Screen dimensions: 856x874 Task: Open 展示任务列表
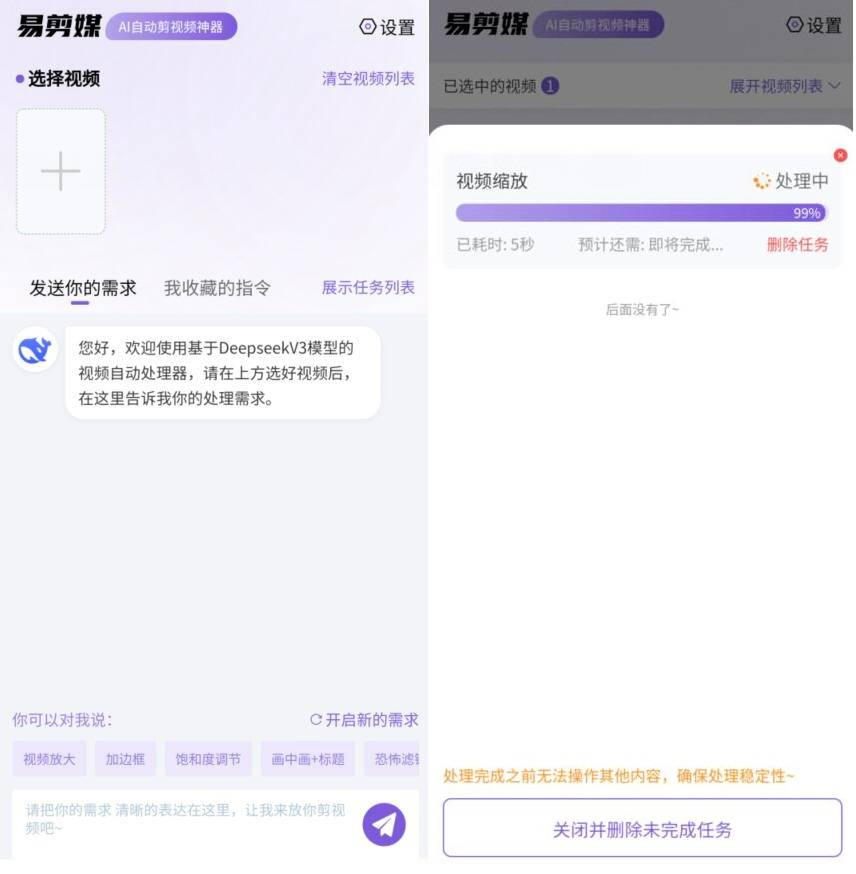click(x=367, y=287)
